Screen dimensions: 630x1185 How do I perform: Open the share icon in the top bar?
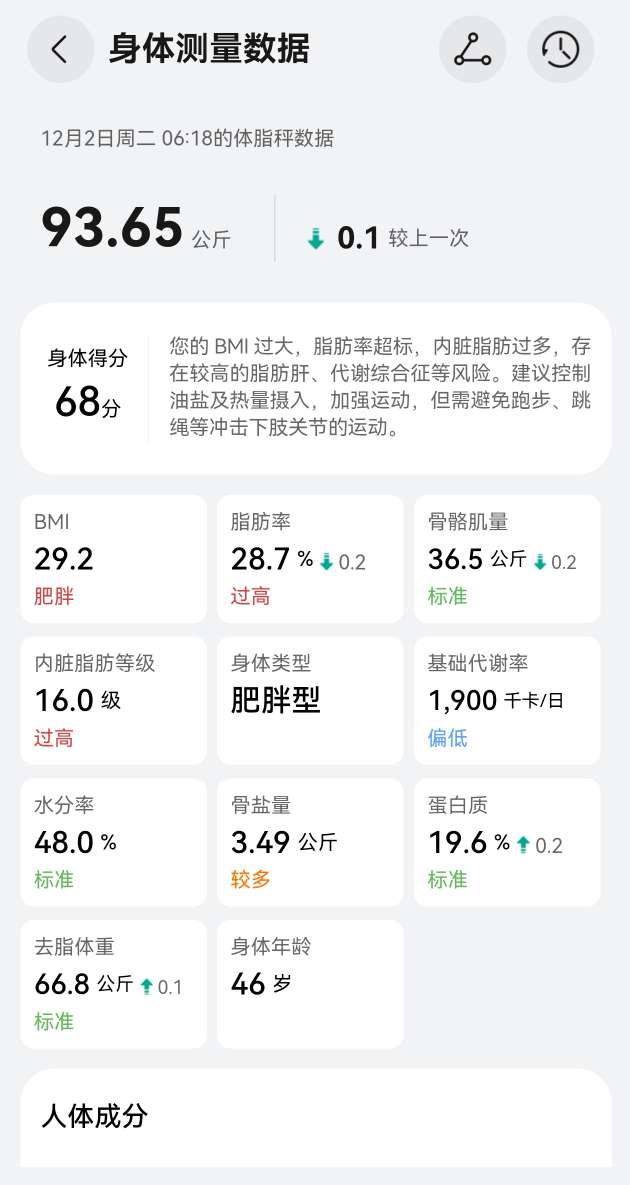click(x=472, y=50)
